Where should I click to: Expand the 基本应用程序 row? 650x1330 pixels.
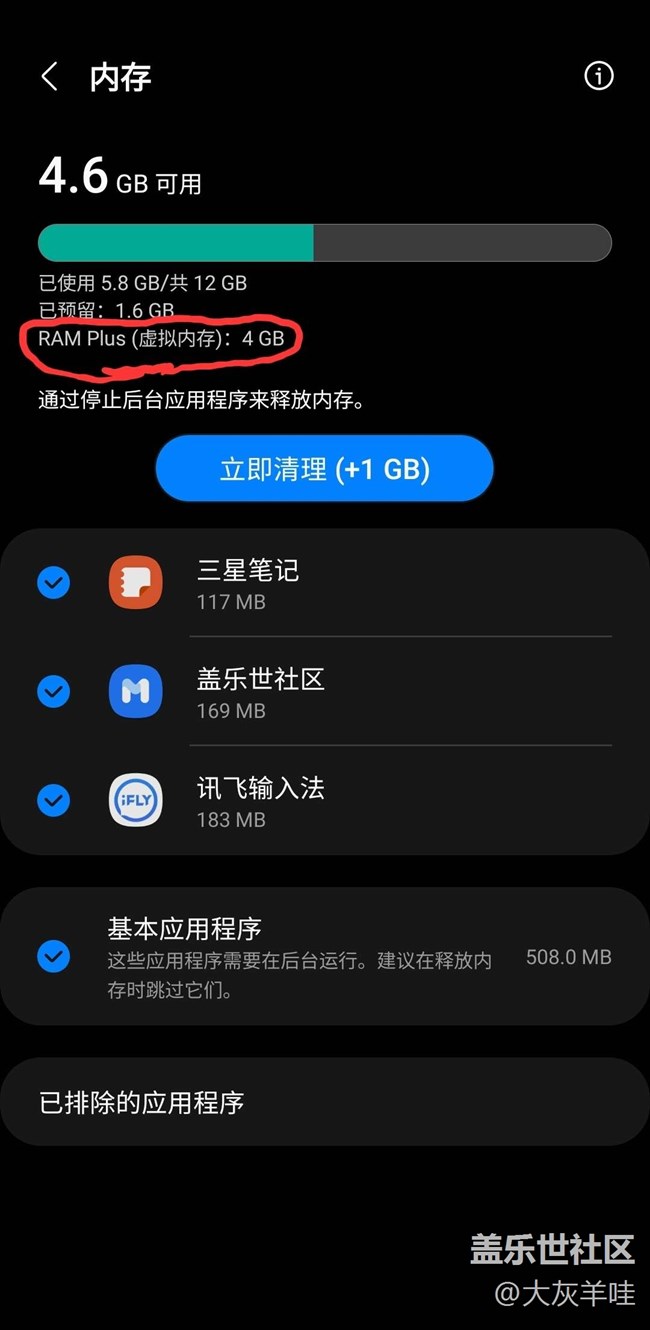(325, 957)
